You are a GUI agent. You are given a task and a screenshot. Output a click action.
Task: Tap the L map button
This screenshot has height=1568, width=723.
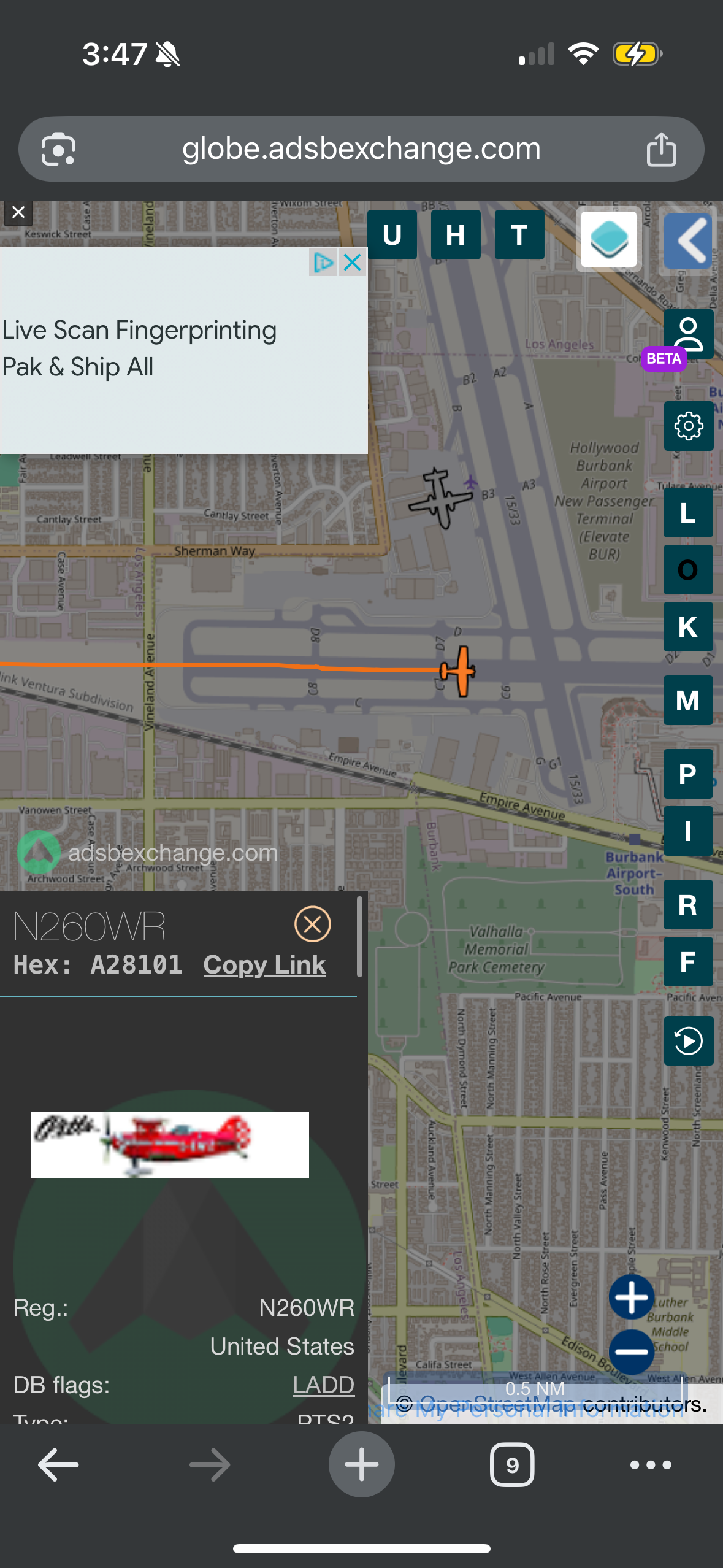tap(688, 513)
